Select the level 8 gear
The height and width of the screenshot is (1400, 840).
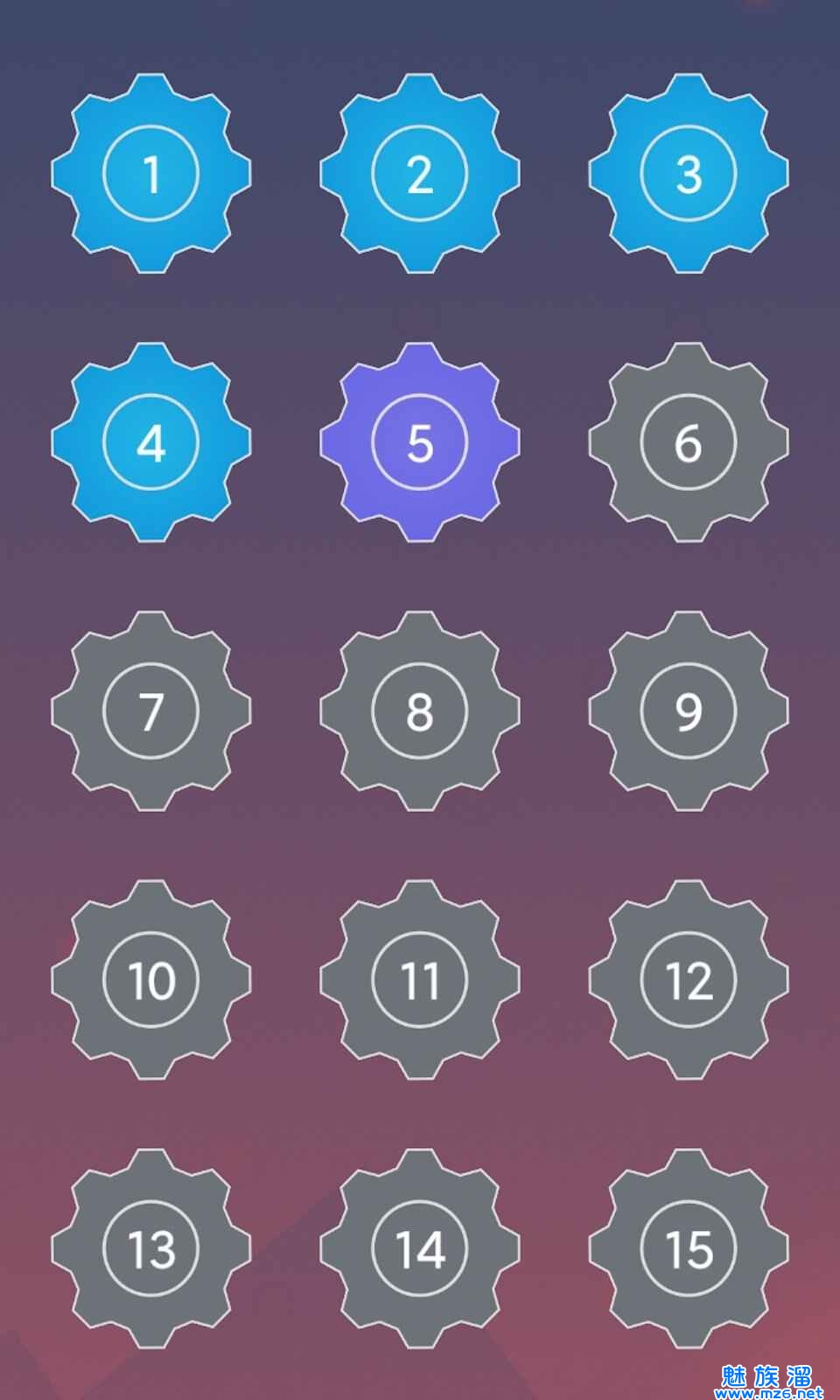coord(420,710)
